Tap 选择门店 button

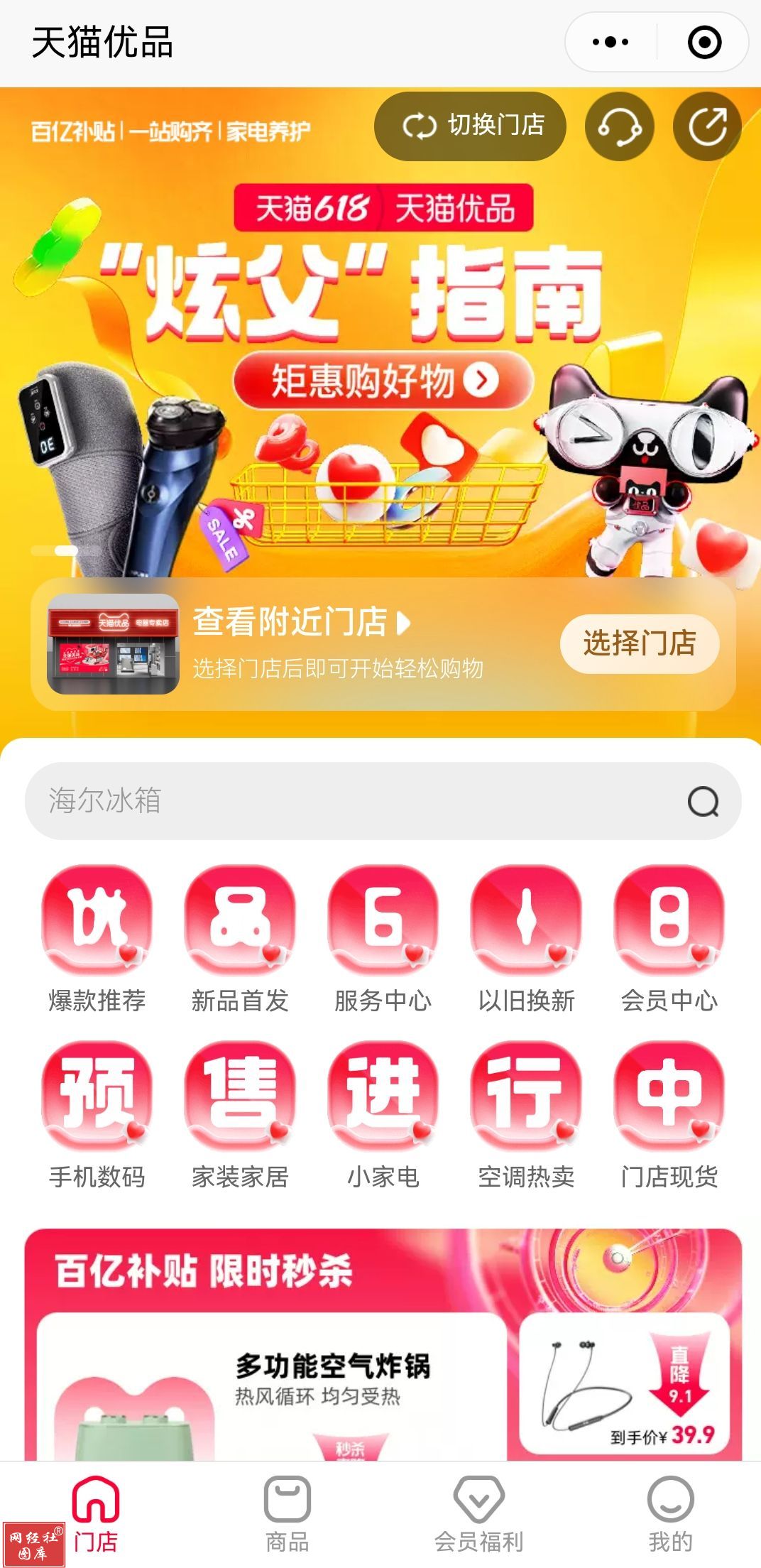pos(640,643)
